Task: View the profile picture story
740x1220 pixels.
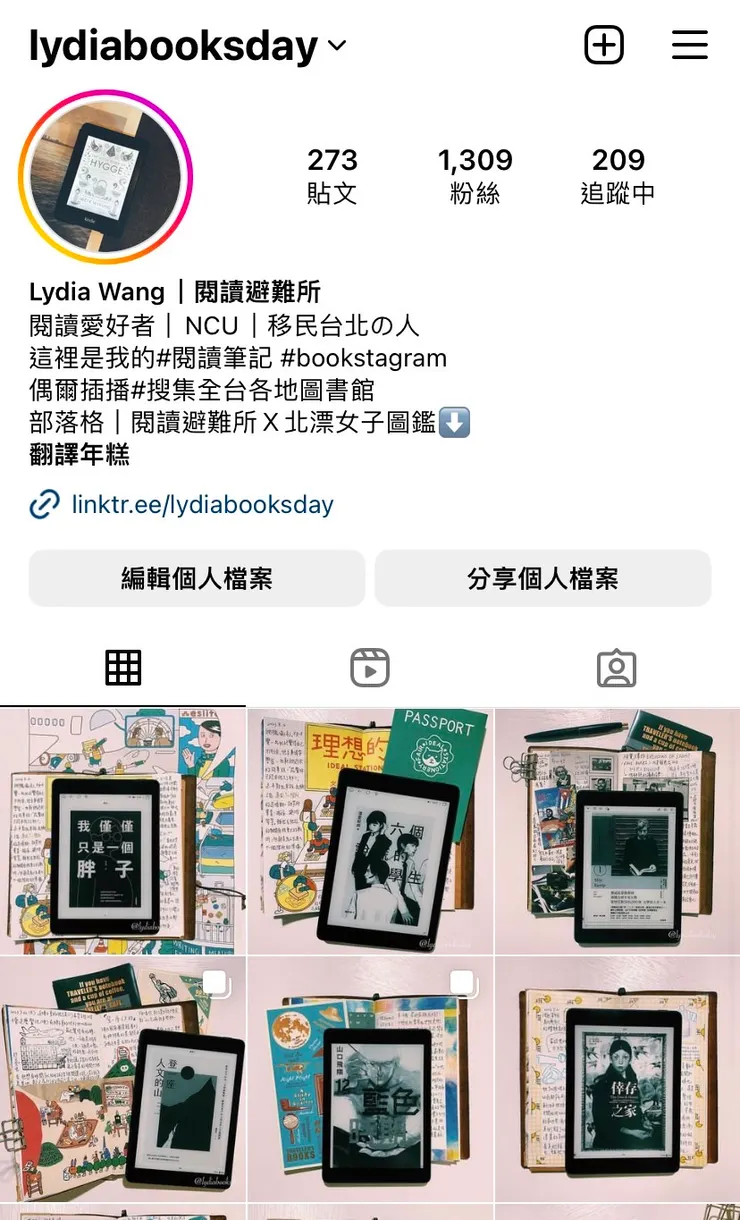Action: click(x=106, y=178)
